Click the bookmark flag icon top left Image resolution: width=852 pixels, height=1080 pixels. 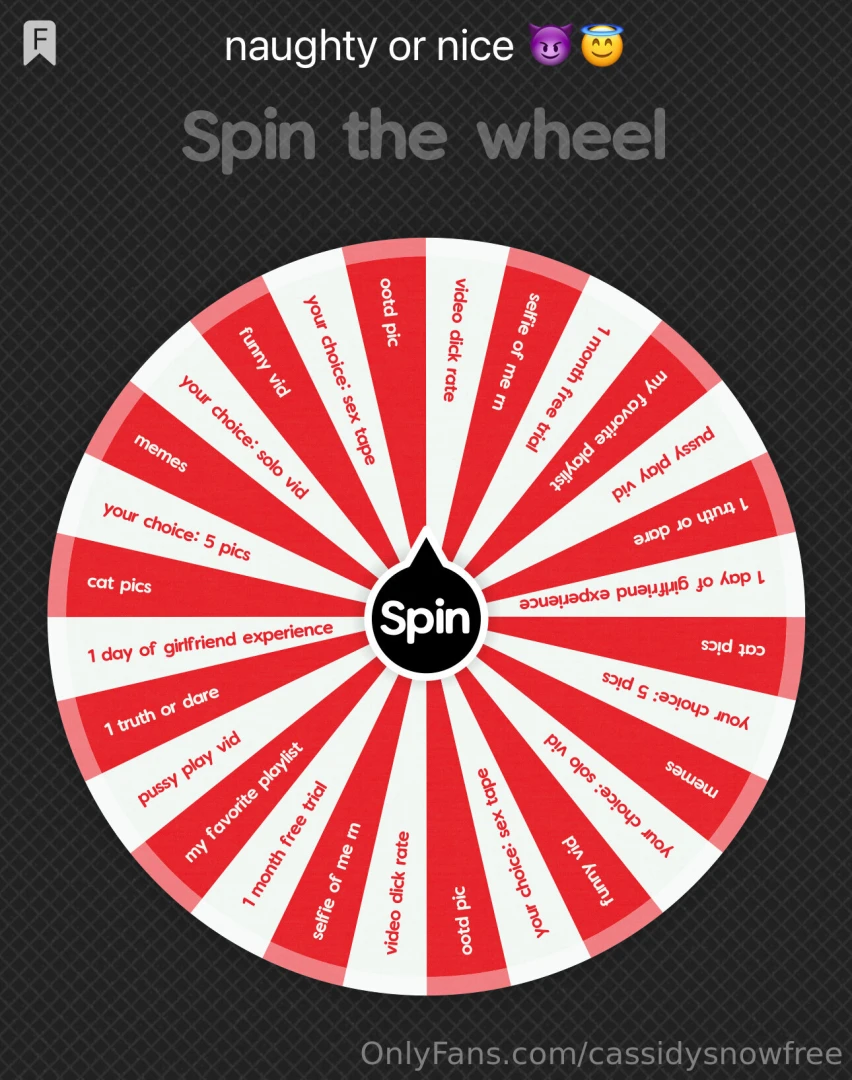[x=39, y=44]
